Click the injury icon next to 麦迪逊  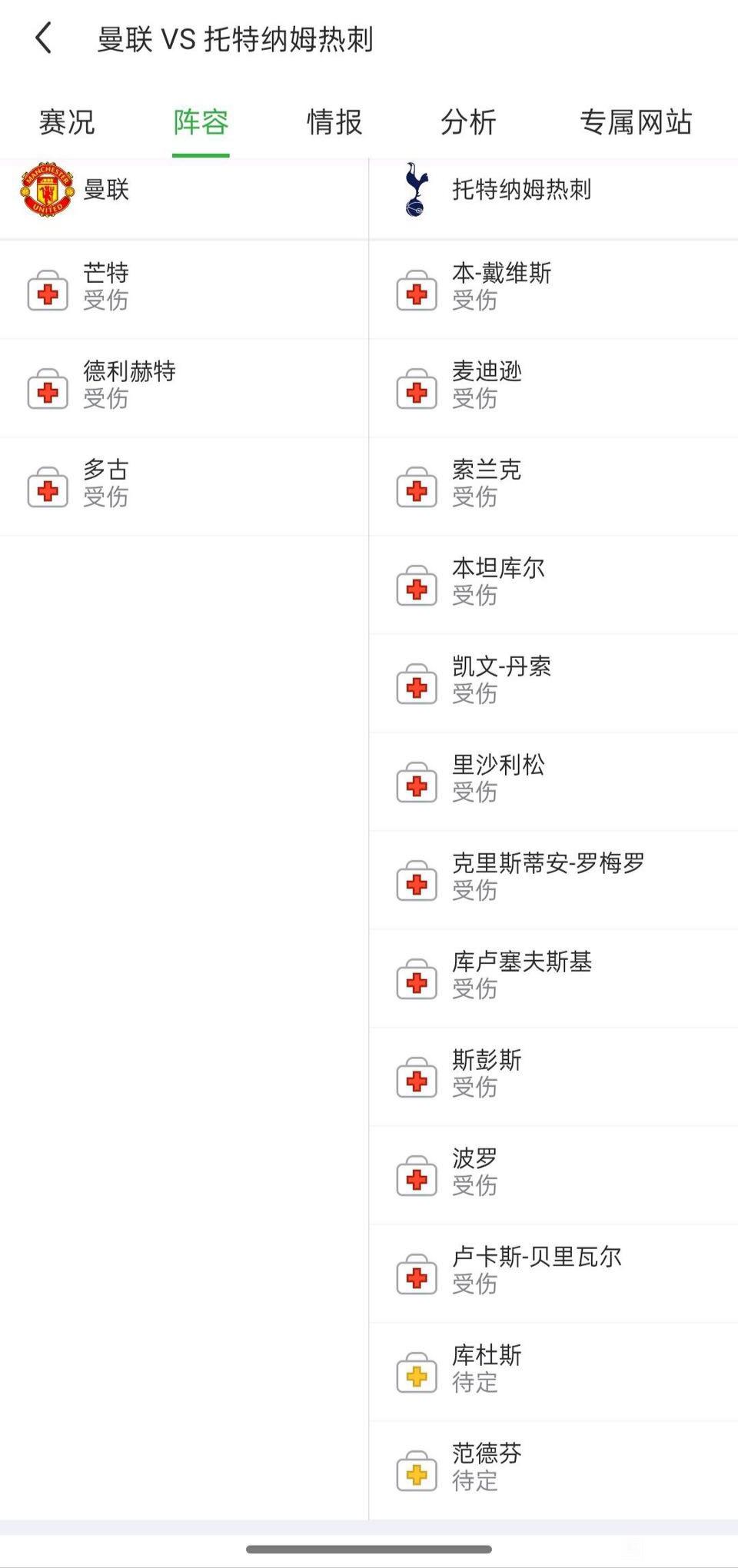415,388
